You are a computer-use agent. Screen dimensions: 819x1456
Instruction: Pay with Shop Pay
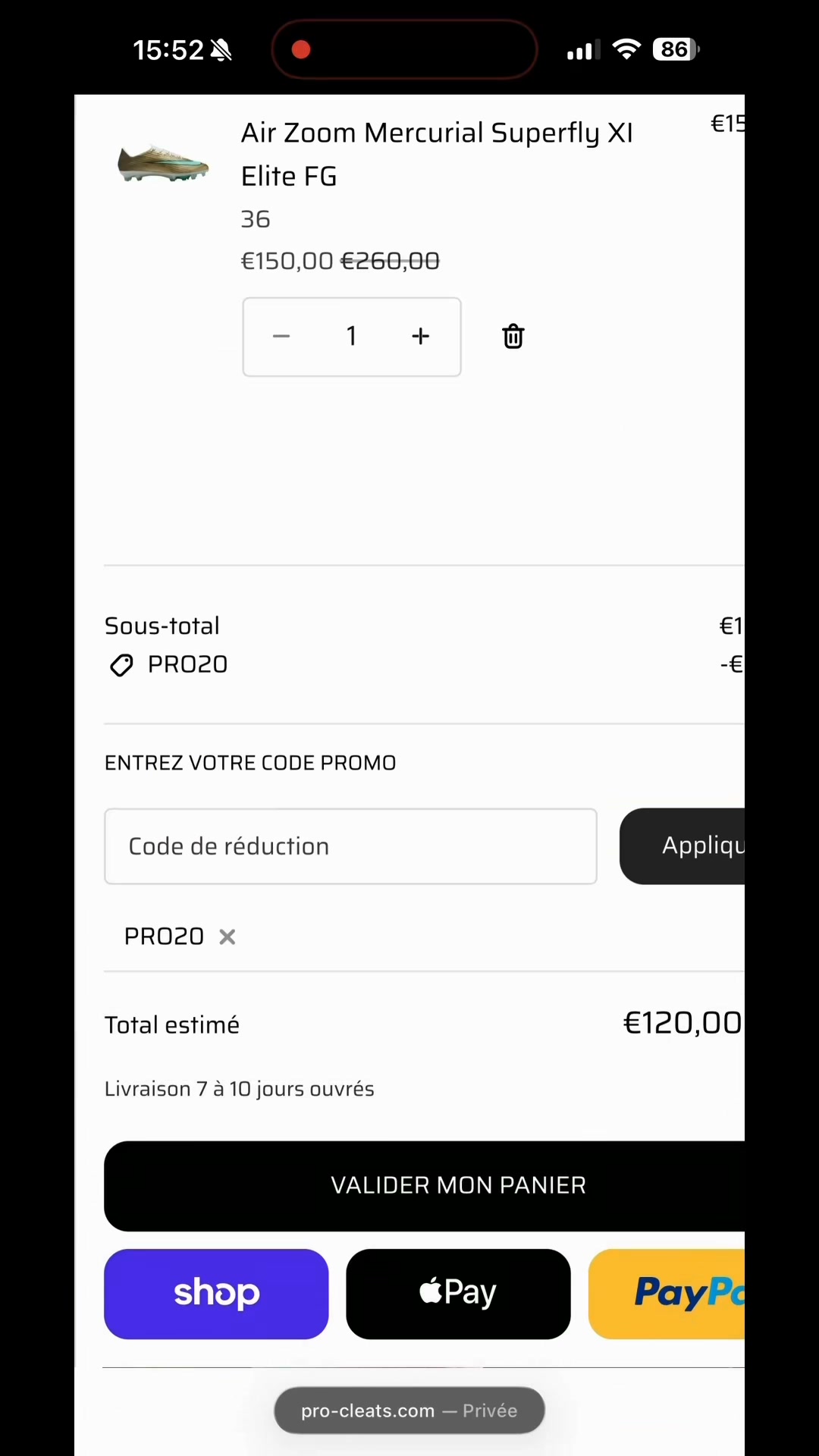coord(216,1294)
